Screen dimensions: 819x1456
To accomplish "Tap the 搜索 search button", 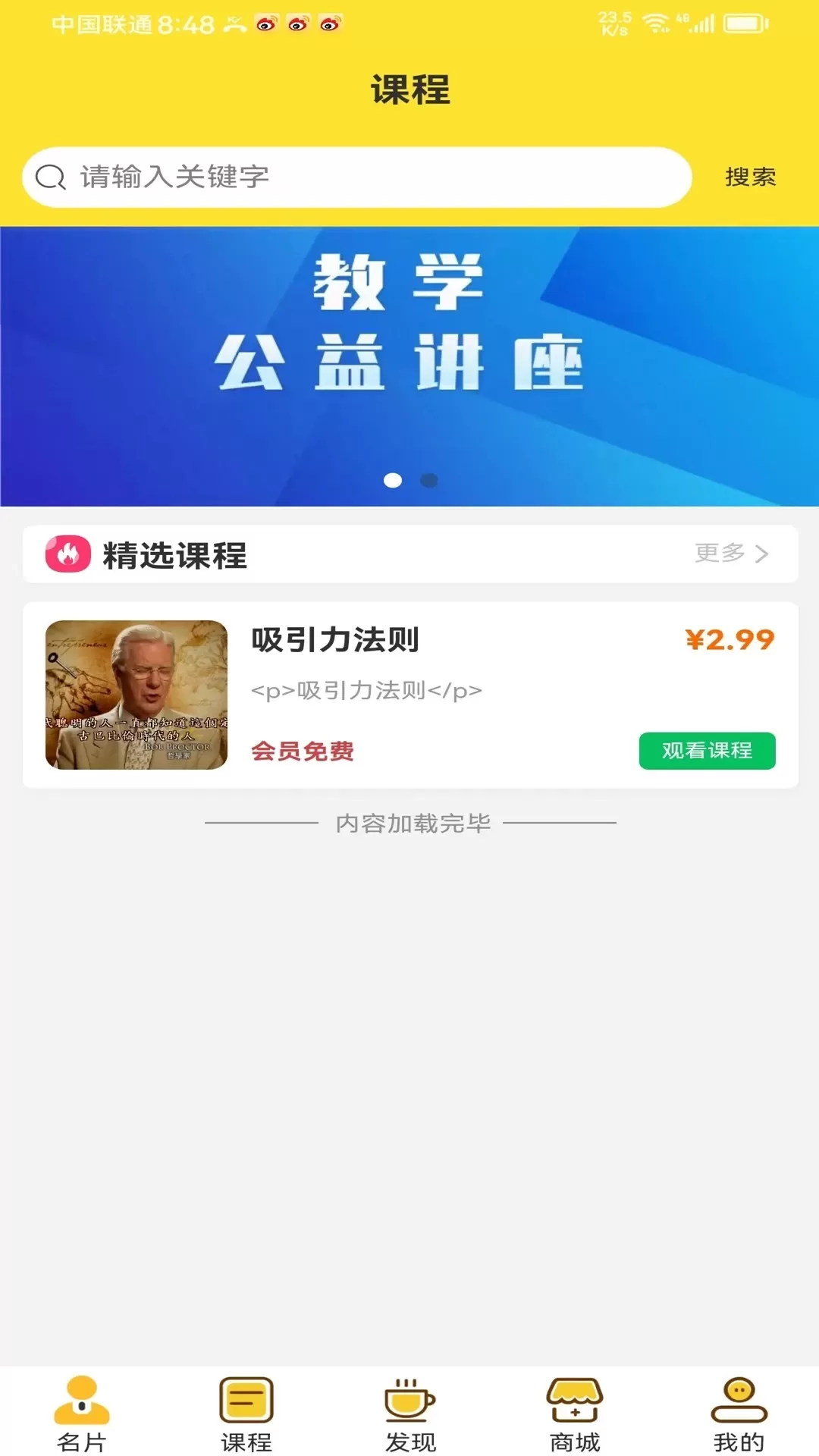I will pos(750,177).
